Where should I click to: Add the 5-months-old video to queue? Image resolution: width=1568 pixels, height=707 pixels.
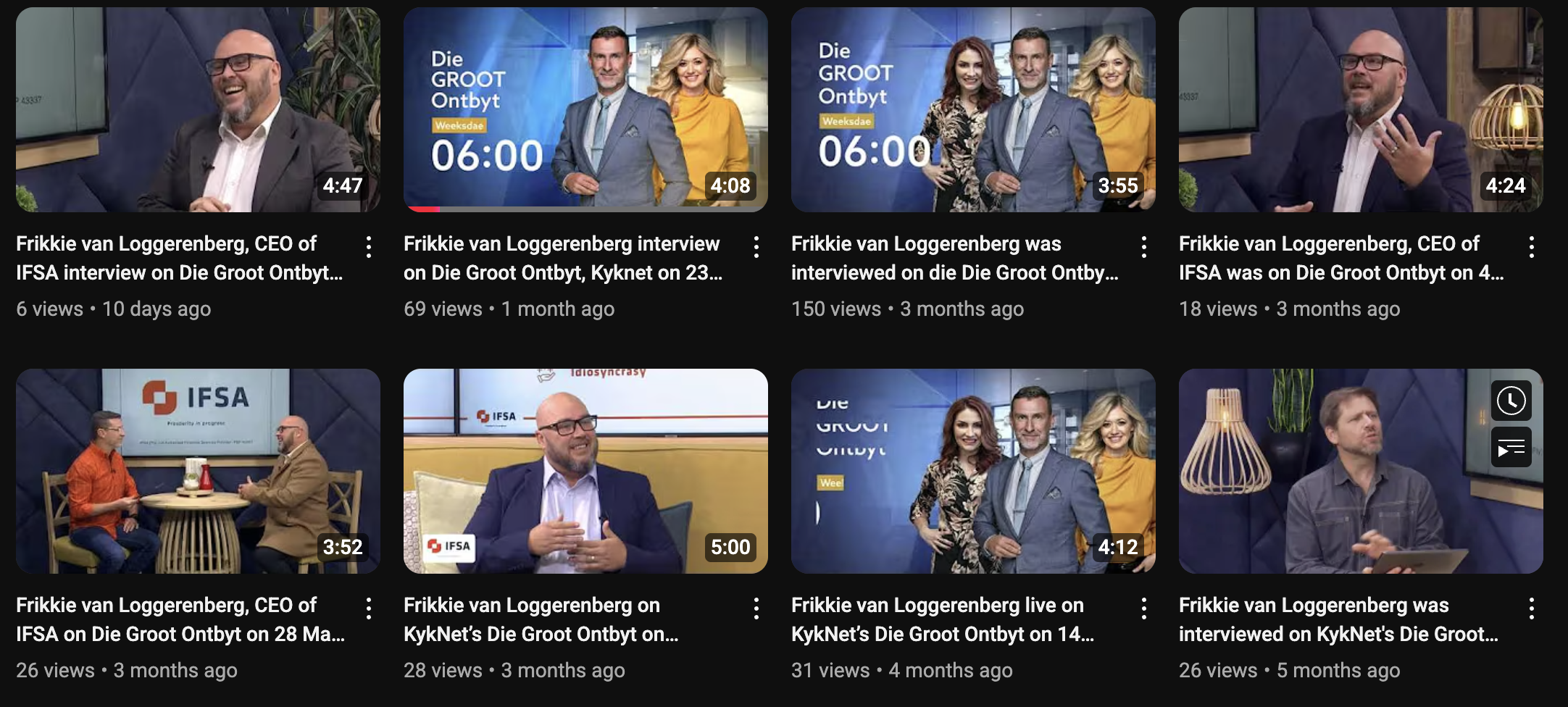click(1511, 449)
